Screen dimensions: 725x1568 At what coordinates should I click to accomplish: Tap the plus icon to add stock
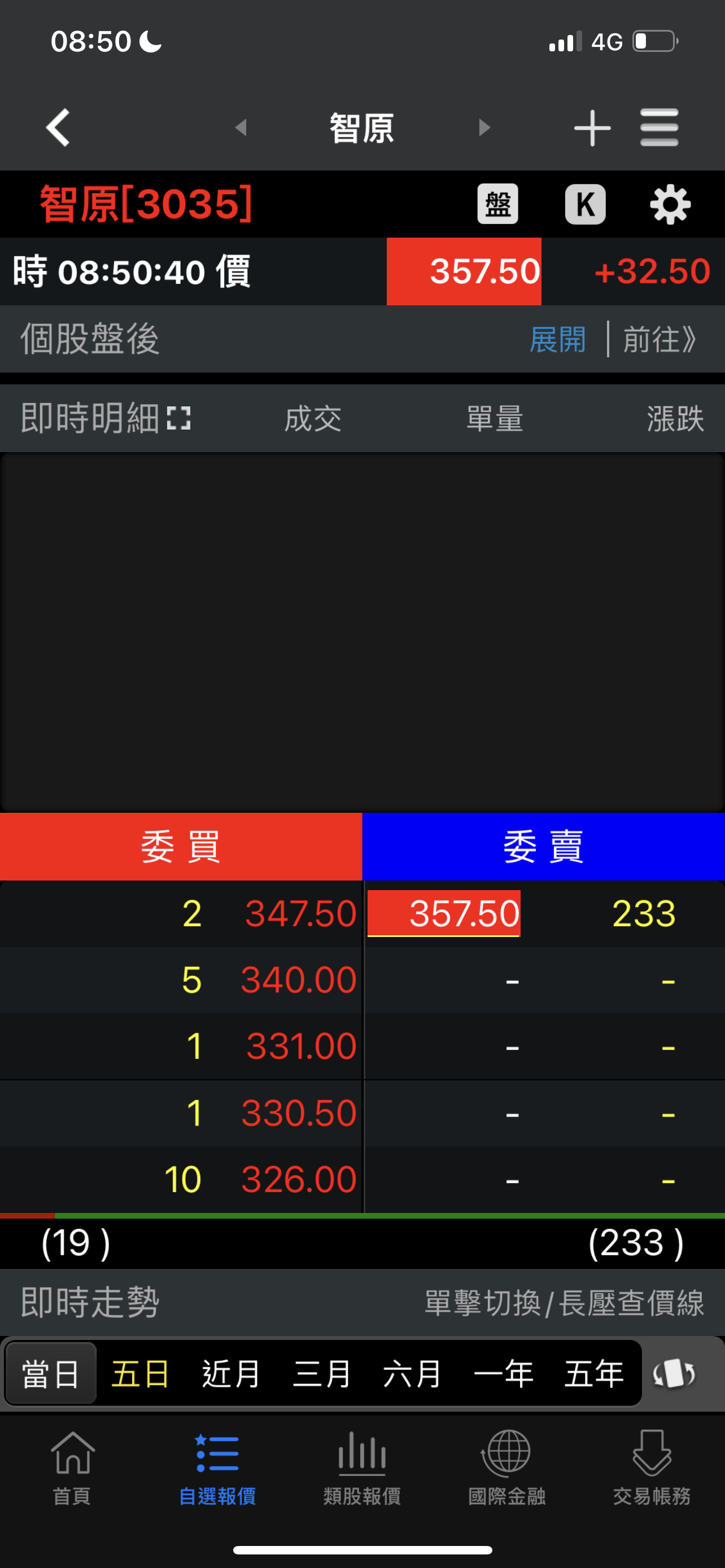coord(592,128)
